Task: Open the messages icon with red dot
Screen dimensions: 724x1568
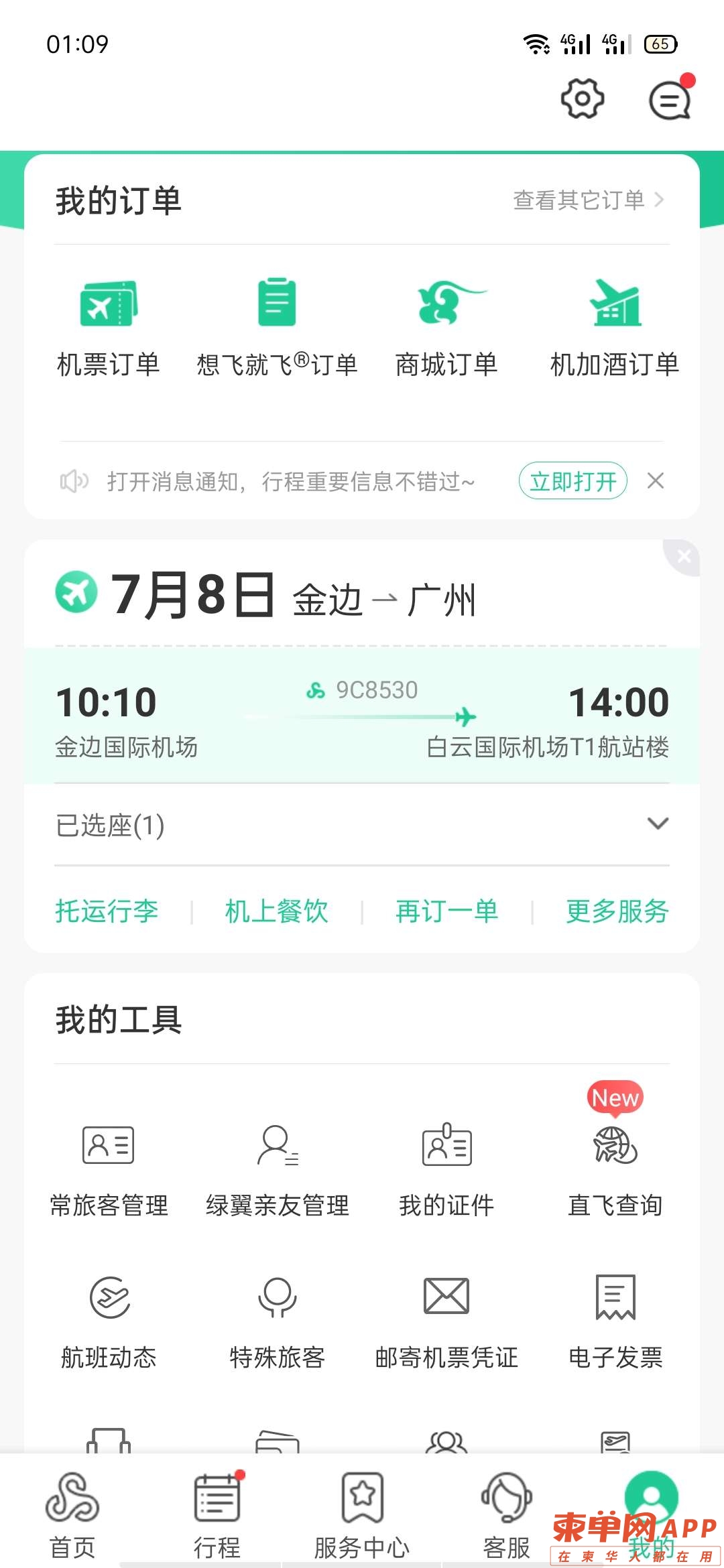Action: coord(670,101)
